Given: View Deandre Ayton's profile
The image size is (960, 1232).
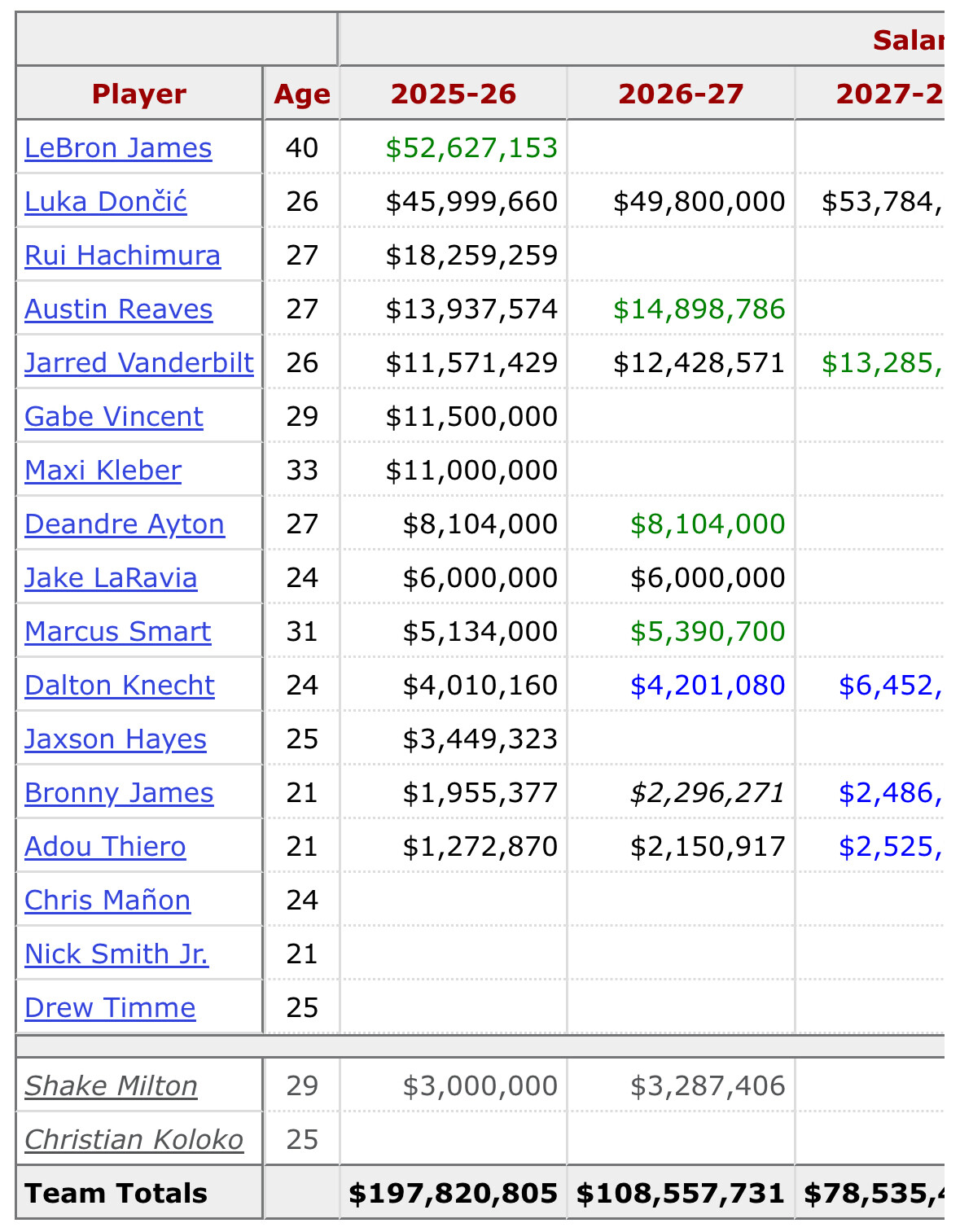Looking at the screenshot, I should [x=124, y=524].
